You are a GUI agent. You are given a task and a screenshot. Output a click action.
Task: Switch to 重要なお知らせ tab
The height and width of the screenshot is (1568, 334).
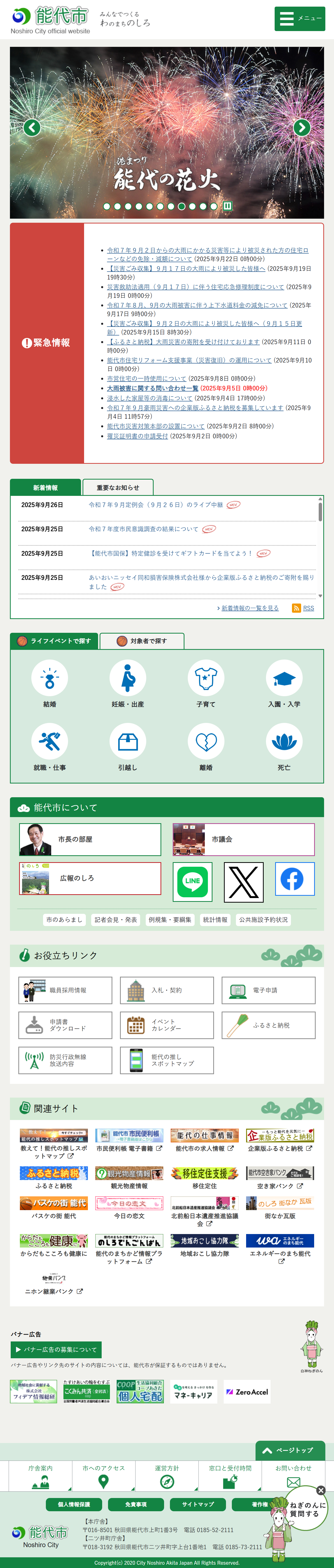click(118, 487)
